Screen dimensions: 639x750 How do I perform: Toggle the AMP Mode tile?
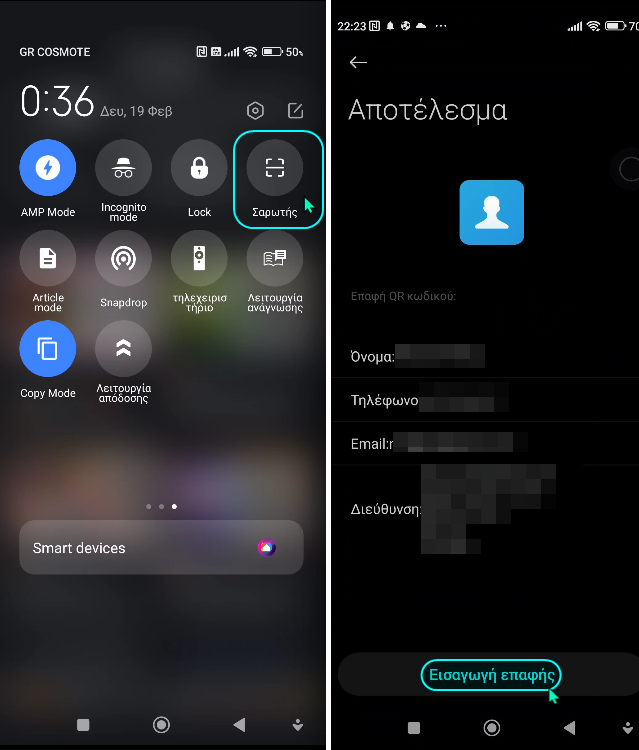[47, 168]
